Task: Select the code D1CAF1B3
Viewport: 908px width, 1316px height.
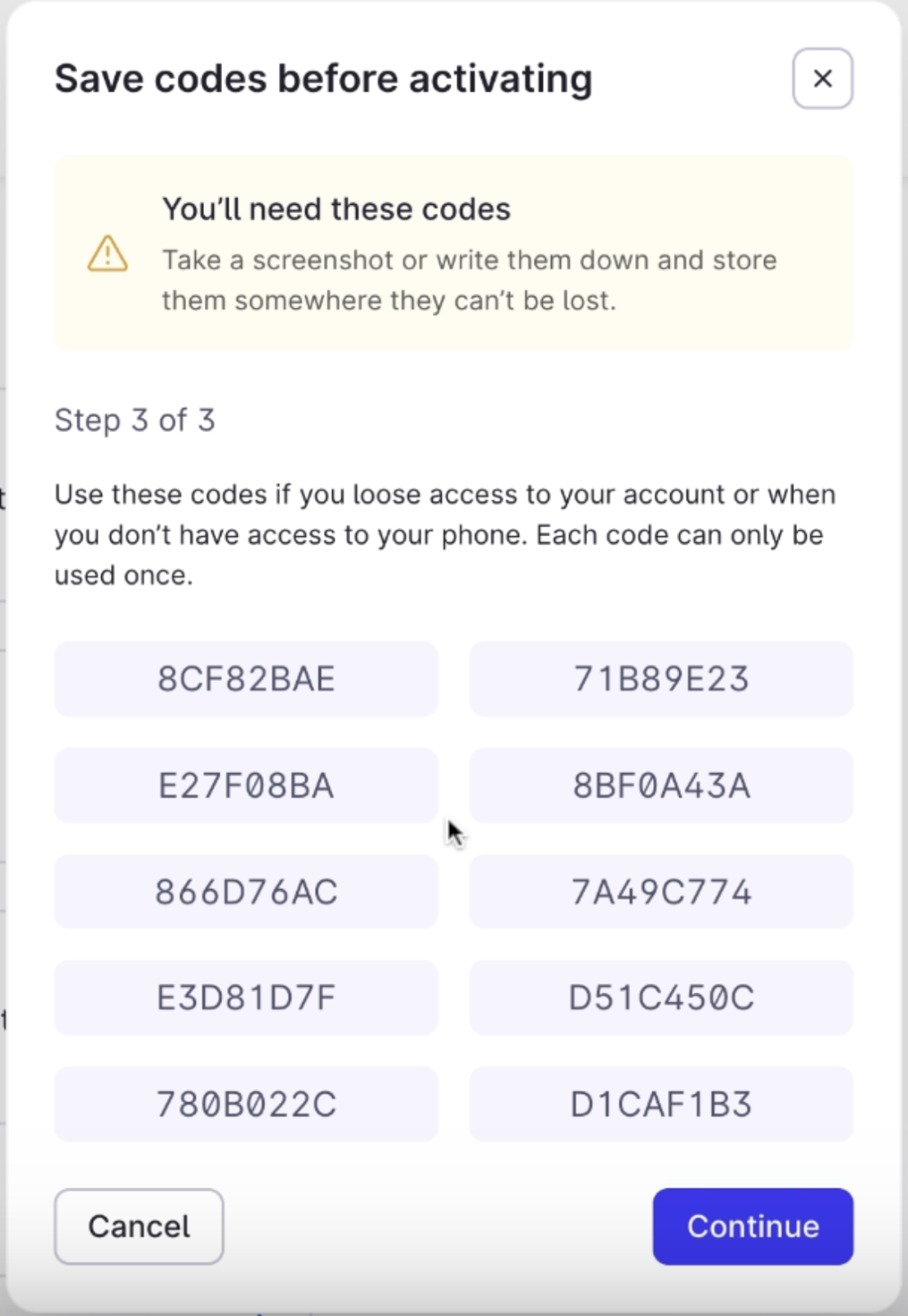Action: point(660,1104)
